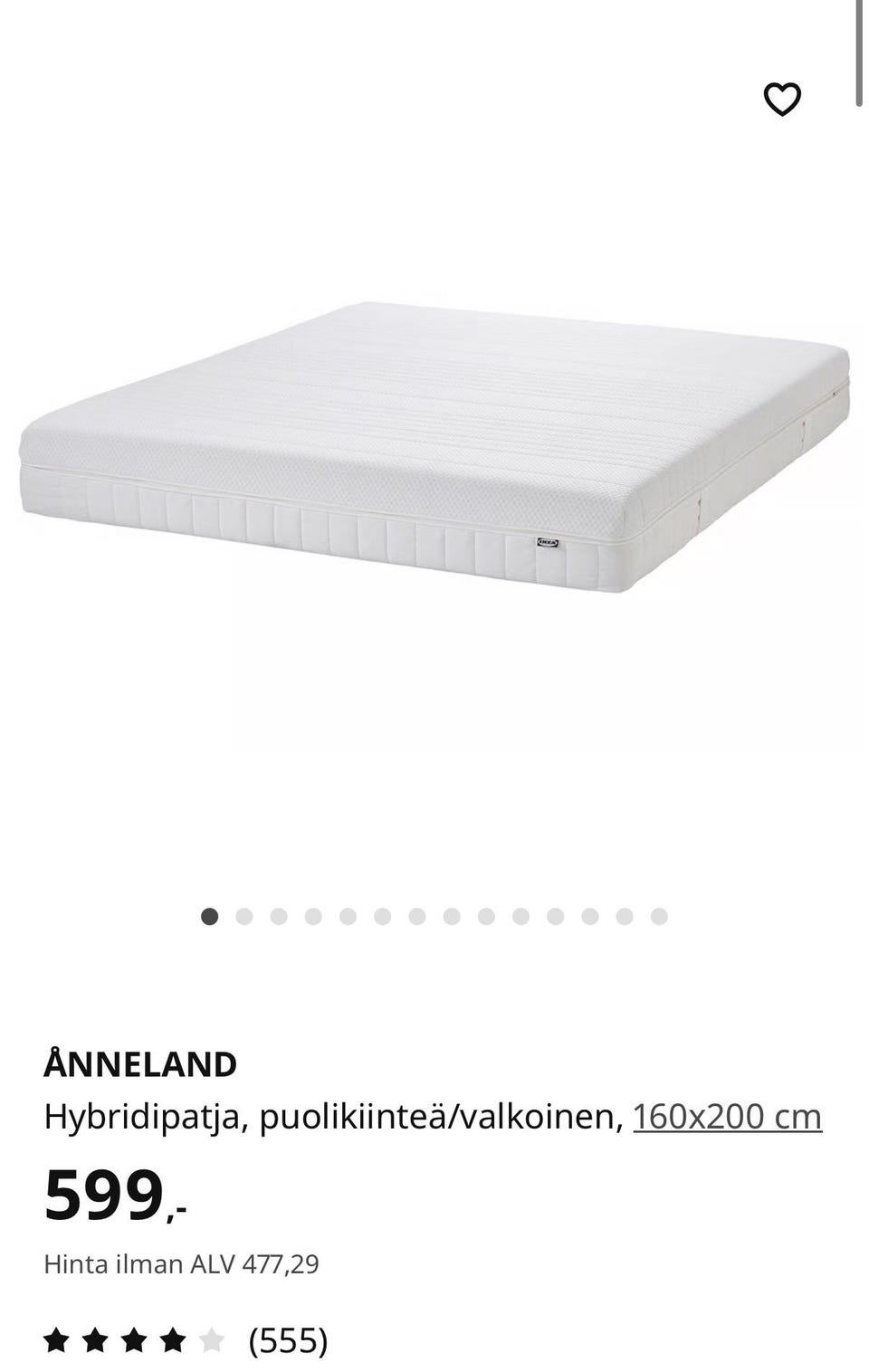Viewport: 869px width, 1372px height.
Task: Add ÅNNELAND mattress to favorites with heart
Action: (782, 99)
